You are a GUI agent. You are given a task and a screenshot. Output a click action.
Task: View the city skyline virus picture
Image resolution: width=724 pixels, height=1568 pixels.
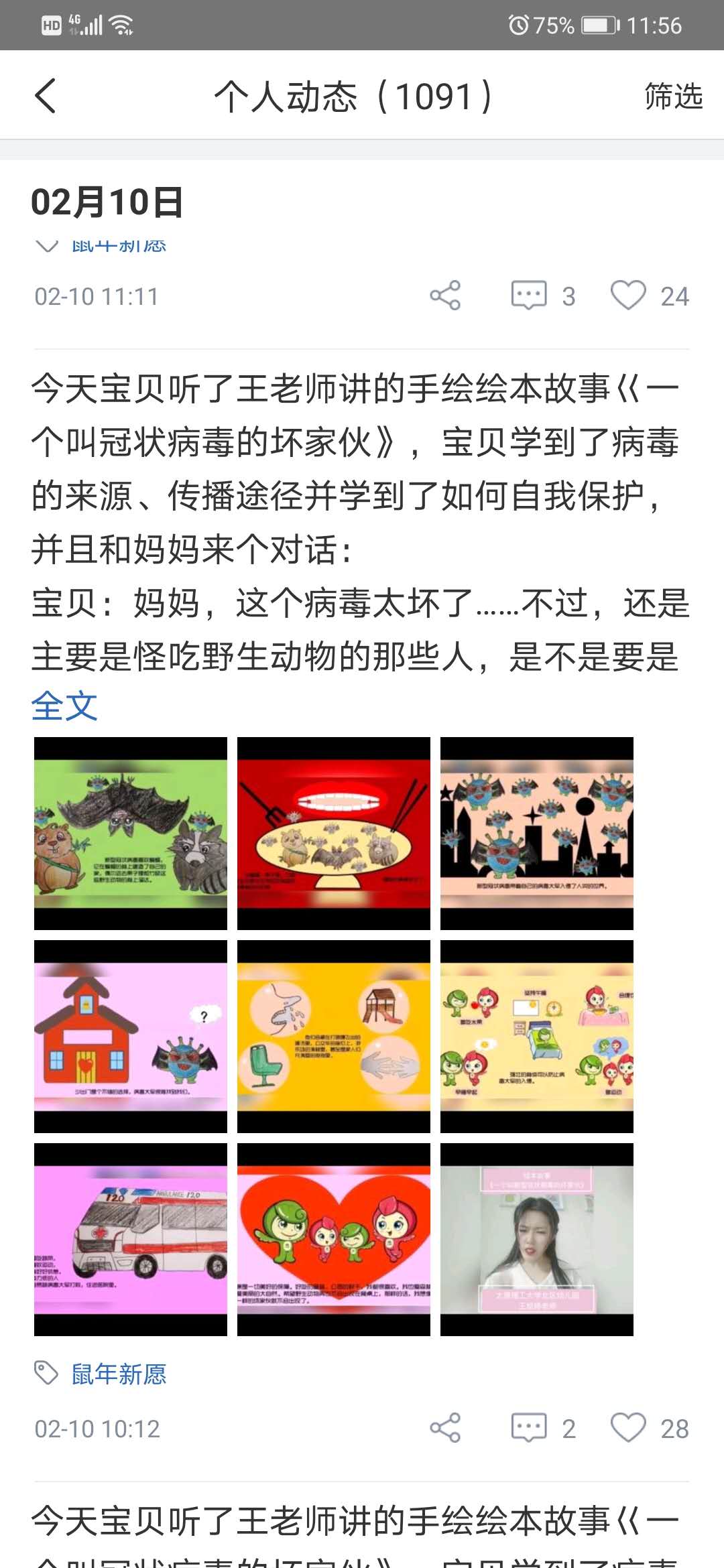537,834
